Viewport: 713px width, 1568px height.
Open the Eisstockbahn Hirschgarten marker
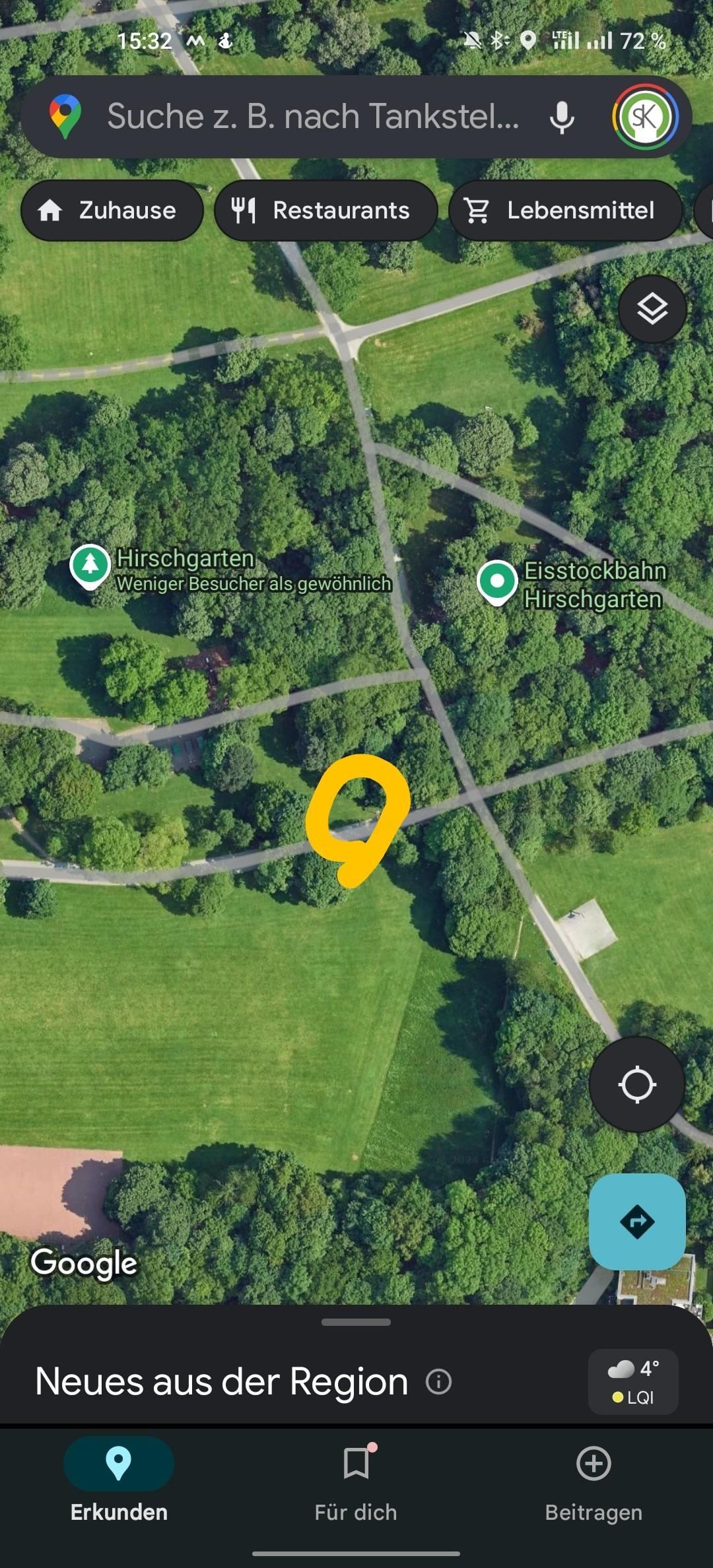(x=497, y=581)
